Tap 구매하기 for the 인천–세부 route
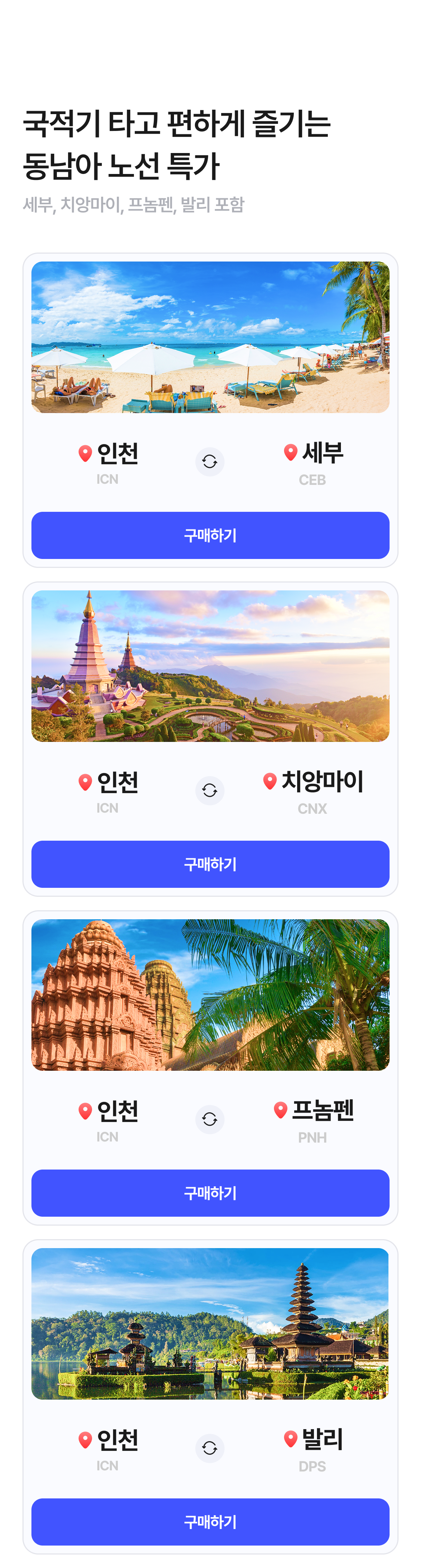The image size is (421, 1568). [x=210, y=535]
